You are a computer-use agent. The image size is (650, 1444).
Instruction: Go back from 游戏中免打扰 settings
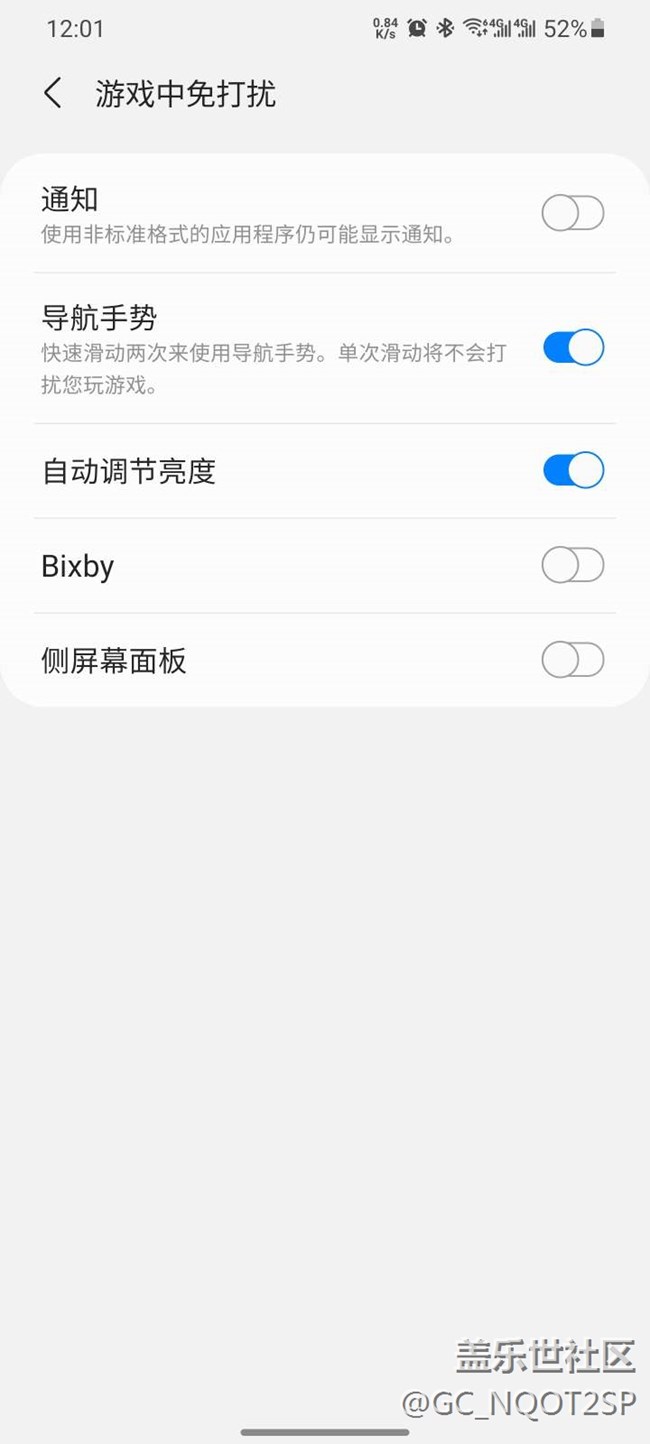(x=53, y=94)
